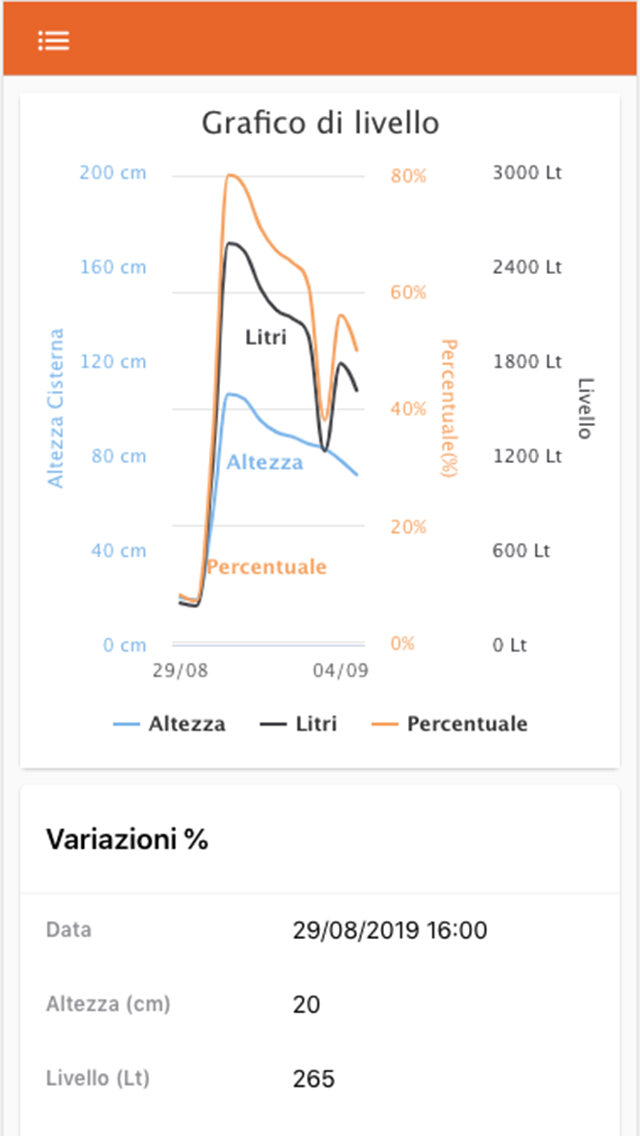Image resolution: width=640 pixels, height=1136 pixels.
Task: Toggle the Altezza series in the legend
Action: (x=169, y=724)
